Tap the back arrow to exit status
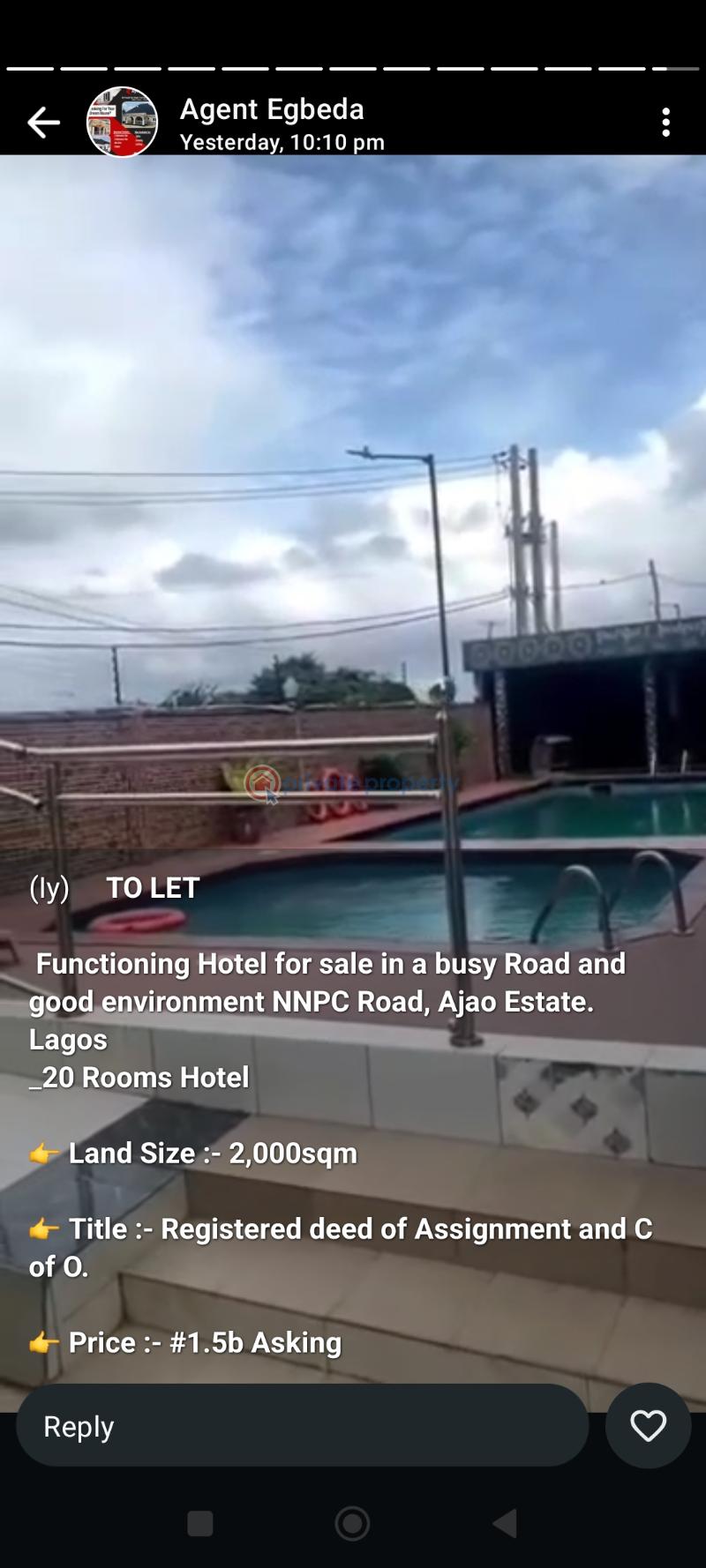The height and width of the screenshot is (1568, 706). 43,122
